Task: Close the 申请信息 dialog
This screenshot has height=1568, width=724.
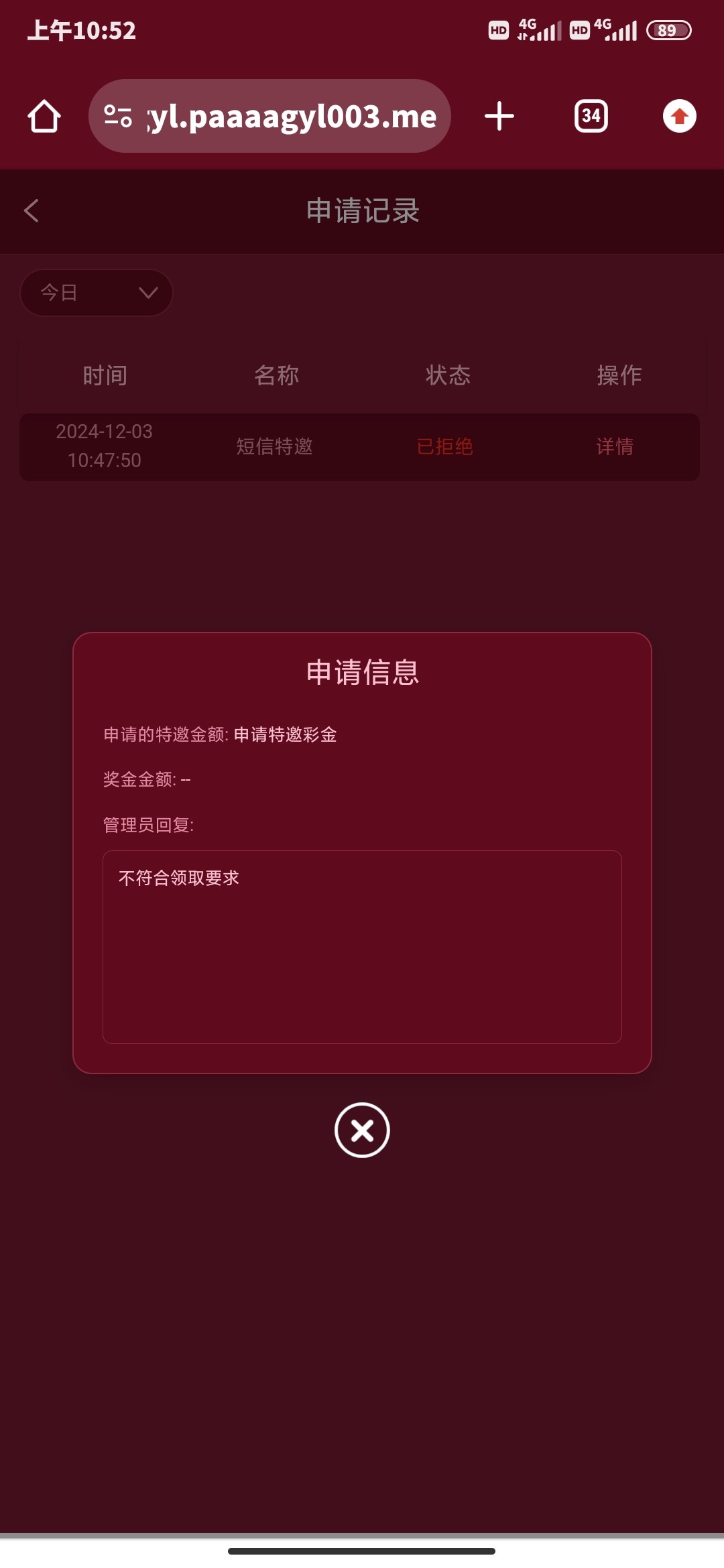Action: [362, 1130]
